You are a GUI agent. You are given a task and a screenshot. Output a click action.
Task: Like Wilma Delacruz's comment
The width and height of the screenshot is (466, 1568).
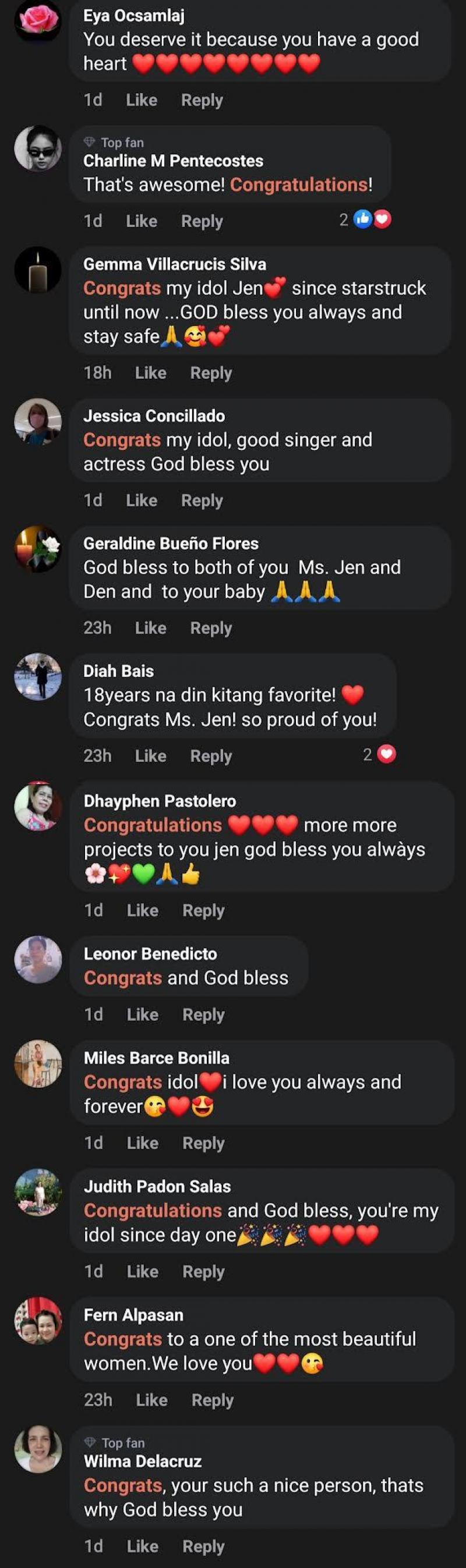tap(143, 1546)
